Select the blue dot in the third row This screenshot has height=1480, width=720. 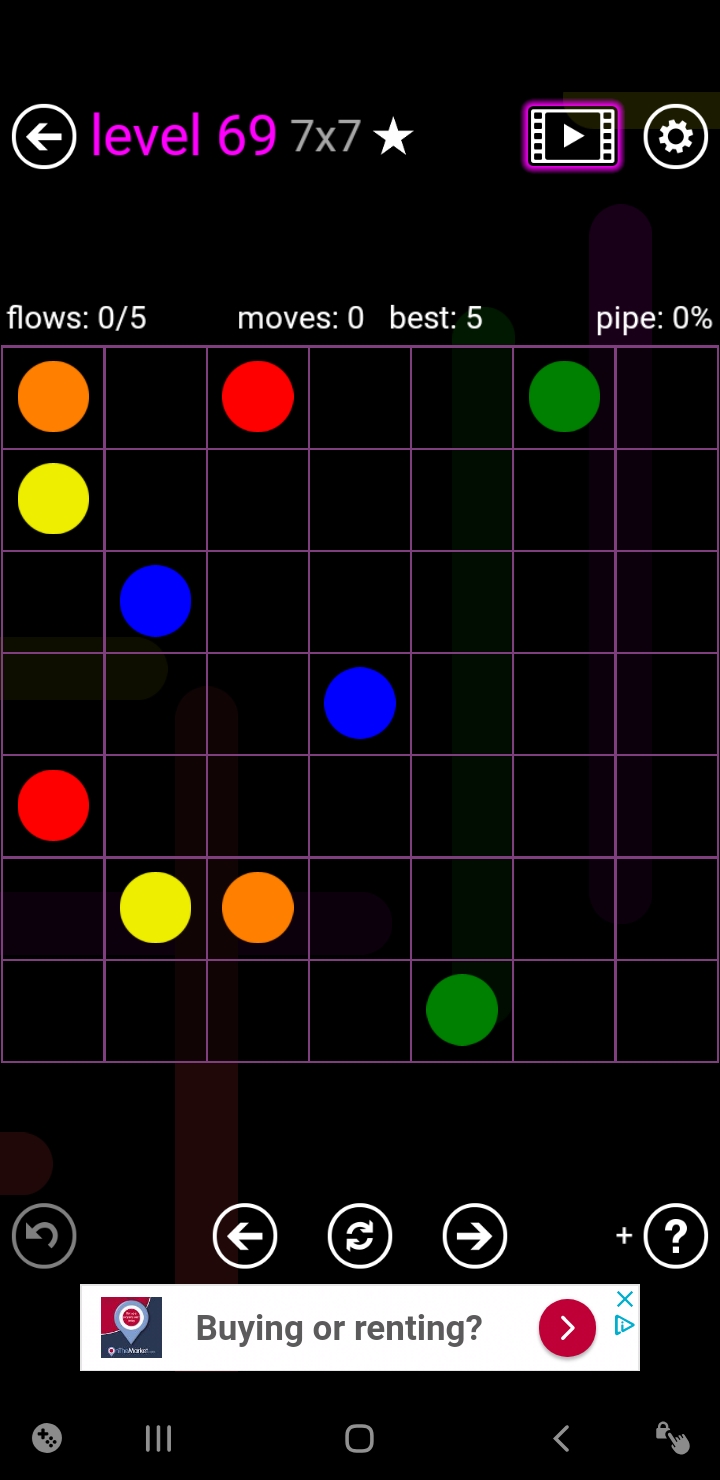tap(155, 601)
